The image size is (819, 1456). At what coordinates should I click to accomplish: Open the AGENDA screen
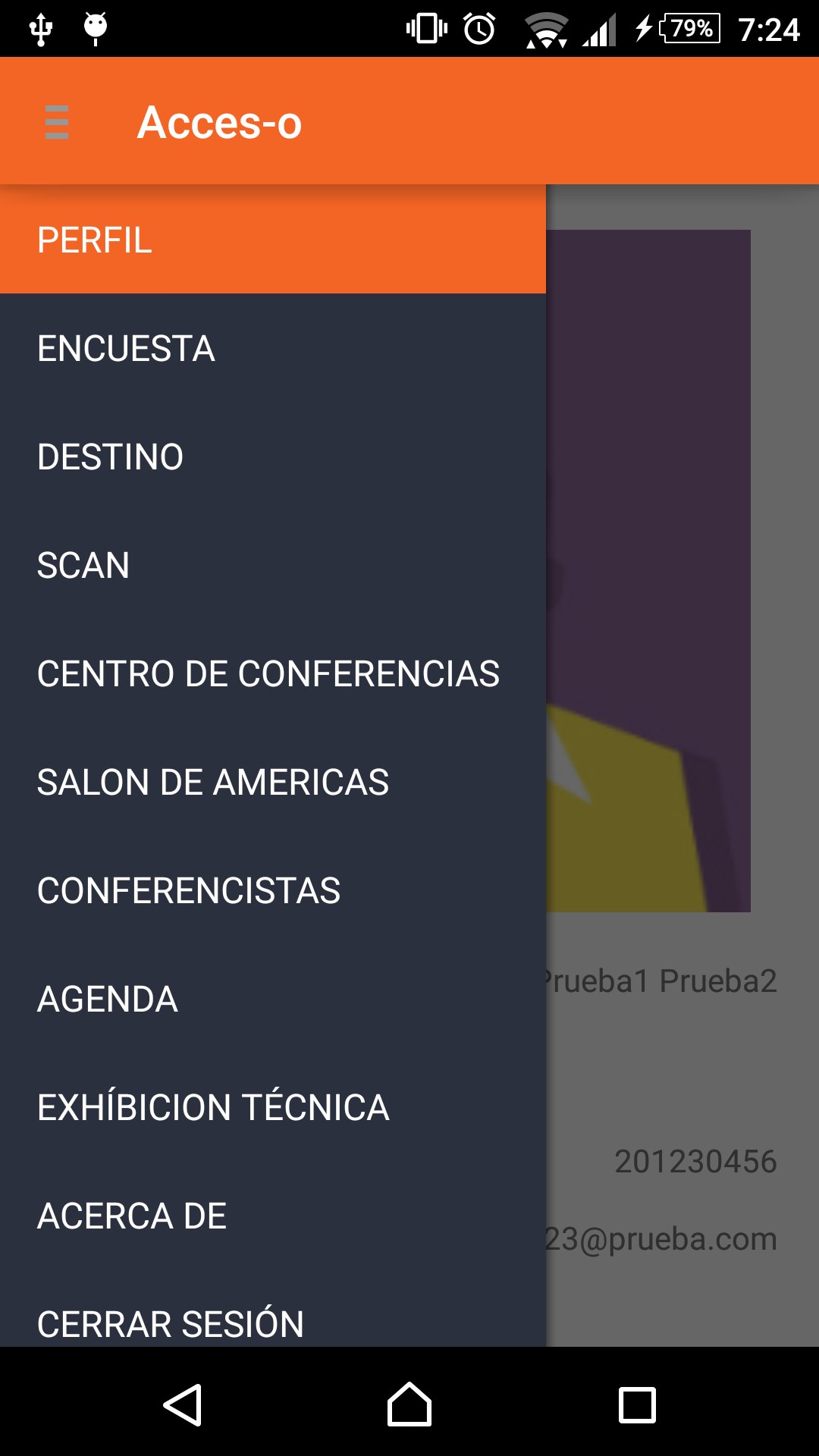coord(107,1000)
